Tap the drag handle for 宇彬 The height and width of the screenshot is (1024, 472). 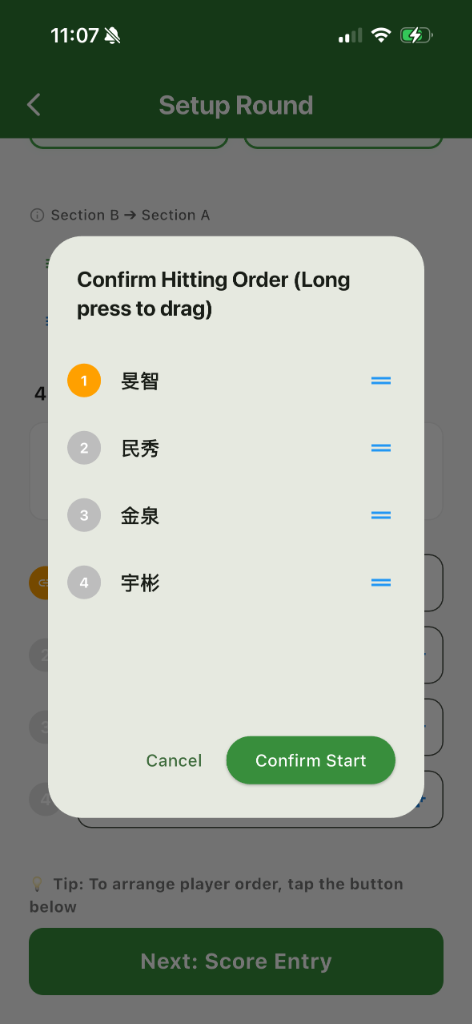[381, 583]
